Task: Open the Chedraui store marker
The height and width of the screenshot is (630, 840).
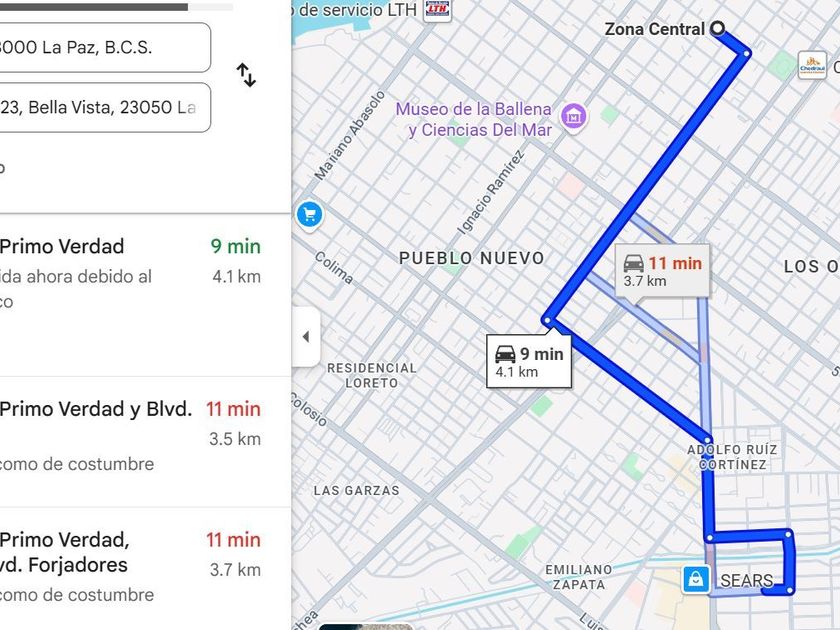Action: pyautogui.click(x=812, y=66)
